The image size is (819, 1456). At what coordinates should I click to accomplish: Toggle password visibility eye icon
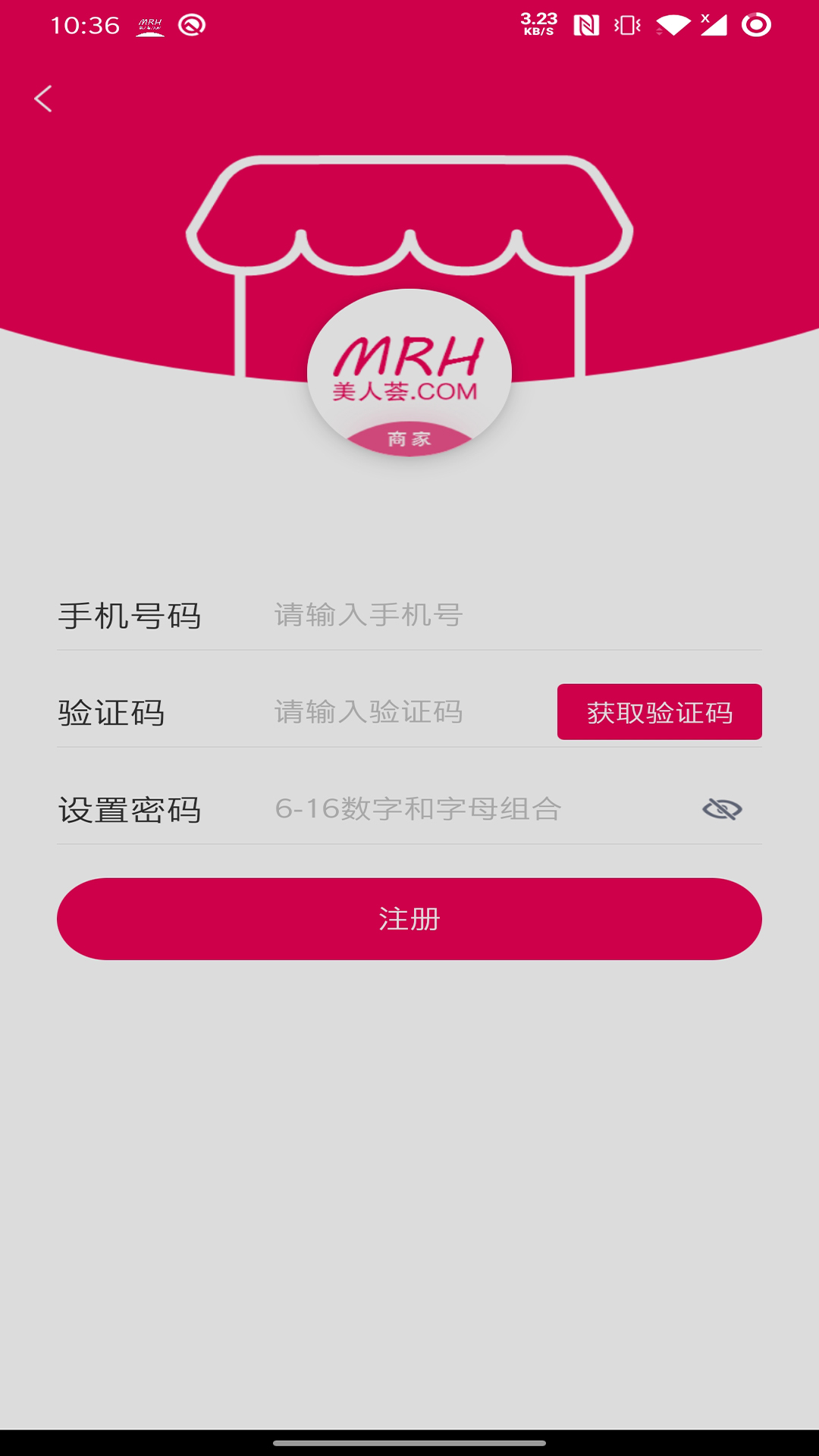(x=722, y=809)
